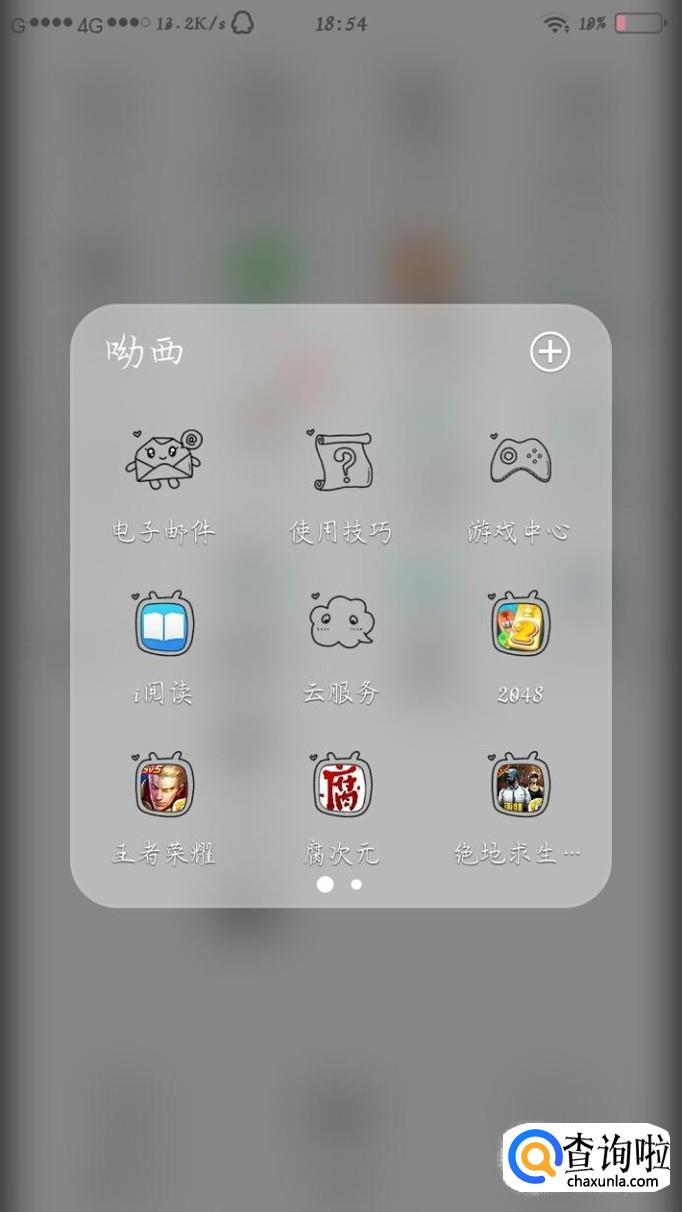The image size is (682, 1212).
Task: Launch the 绝地求生 game
Action: [x=519, y=785]
